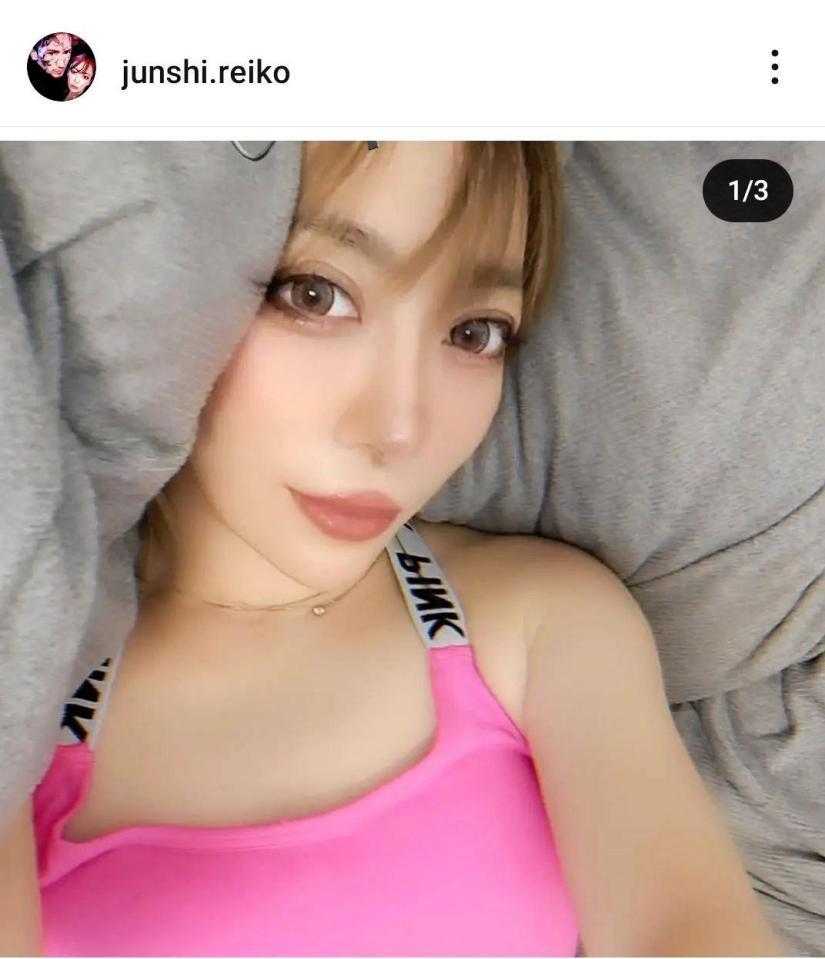Tap the post photo
This screenshot has width=825, height=959.
pos(412,548)
